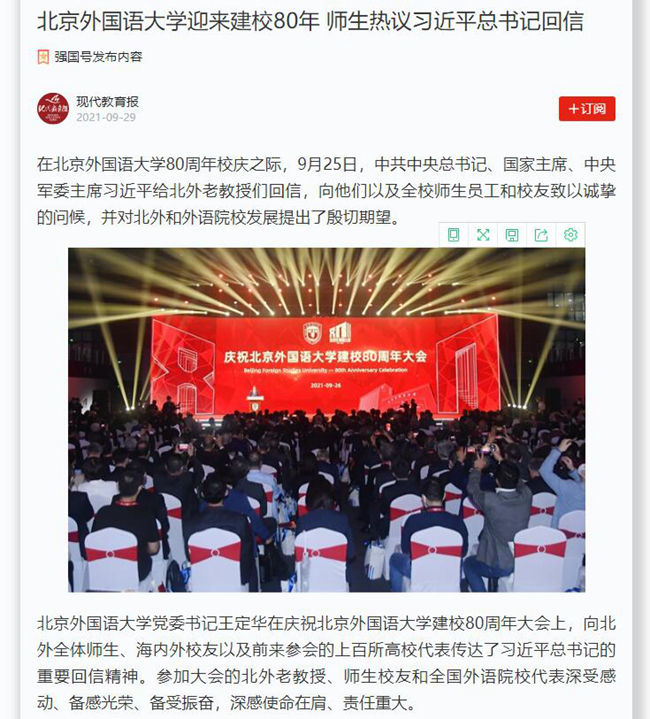The image size is (650, 719).
Task: Expand the photo to fullscreen
Action: coord(483,235)
